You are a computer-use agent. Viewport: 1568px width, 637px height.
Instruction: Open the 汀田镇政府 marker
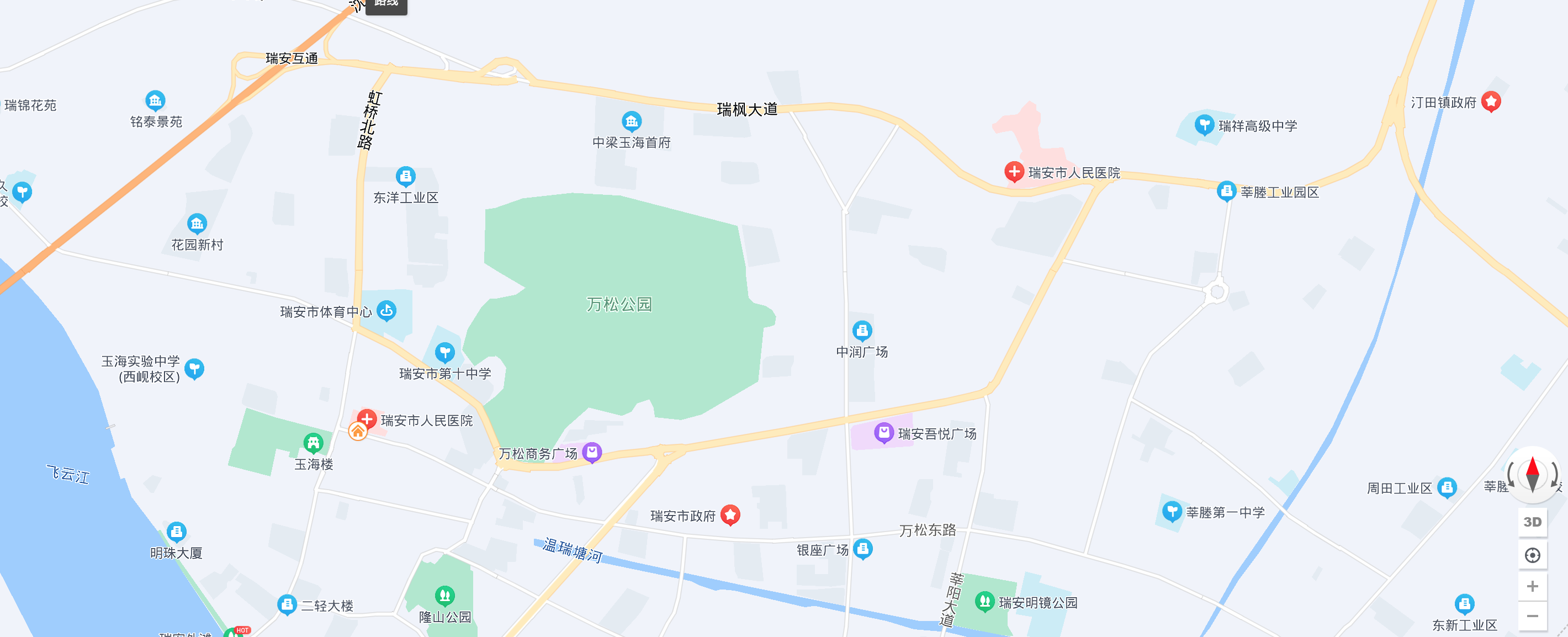click(x=1491, y=101)
